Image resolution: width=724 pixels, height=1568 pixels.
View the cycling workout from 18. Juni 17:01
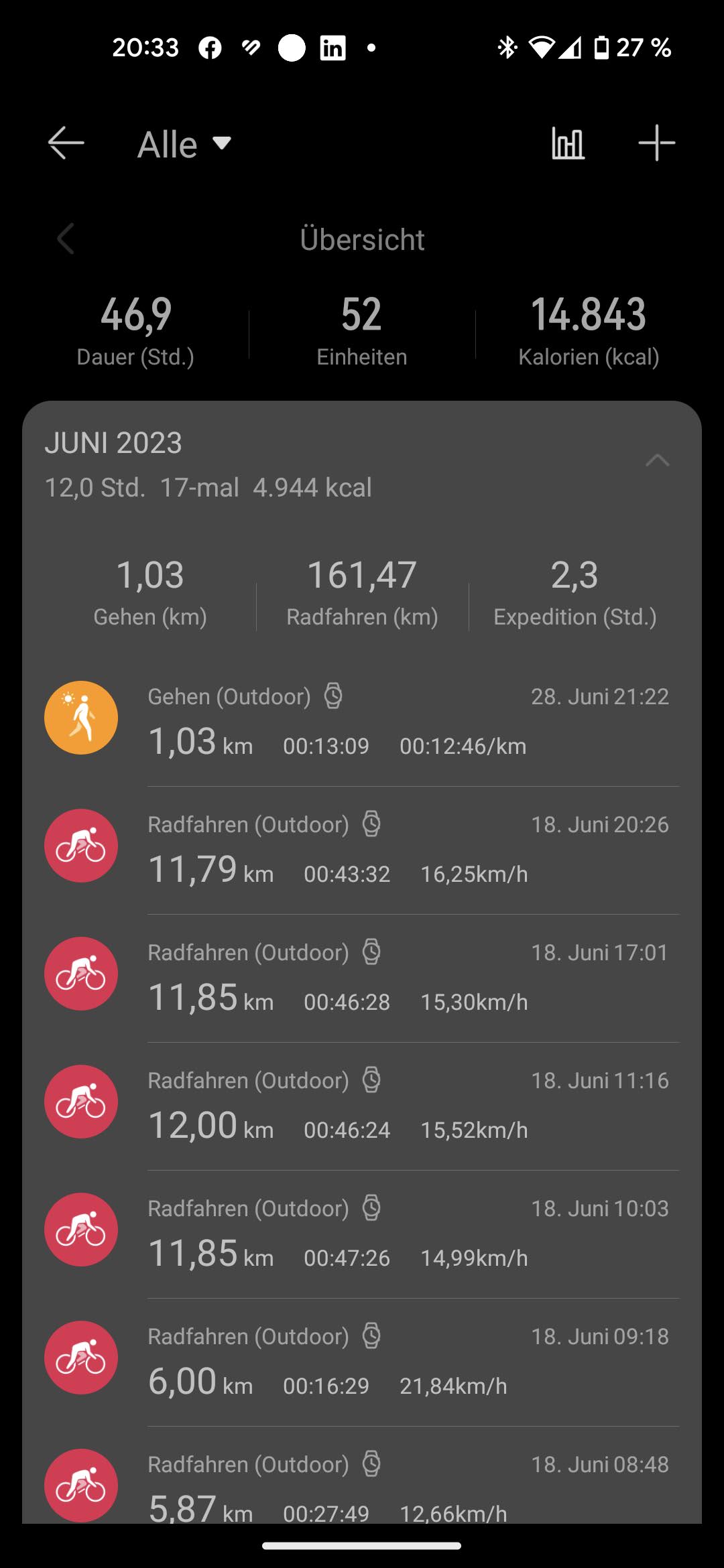[362, 977]
